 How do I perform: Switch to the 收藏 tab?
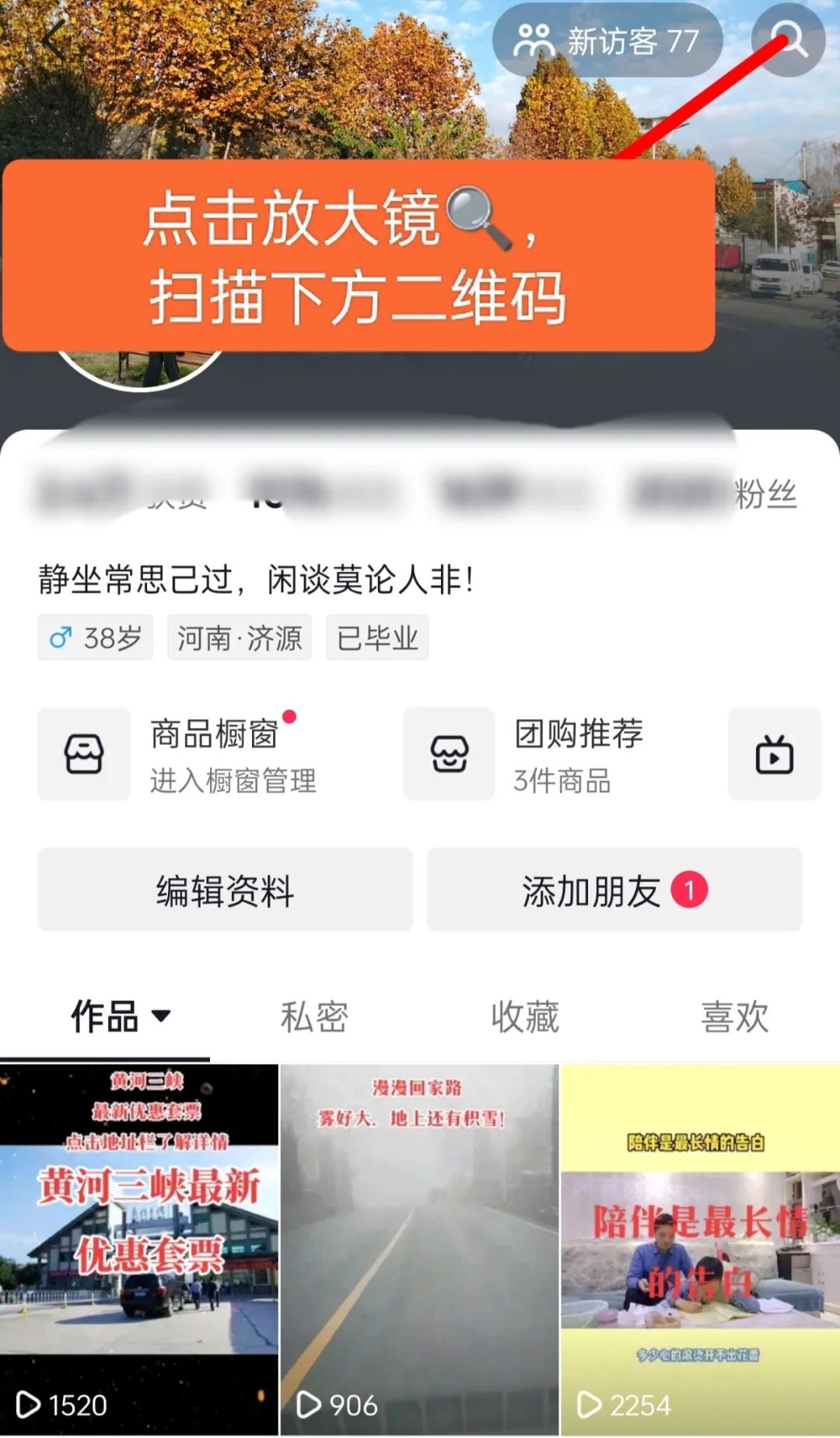pos(525,1016)
